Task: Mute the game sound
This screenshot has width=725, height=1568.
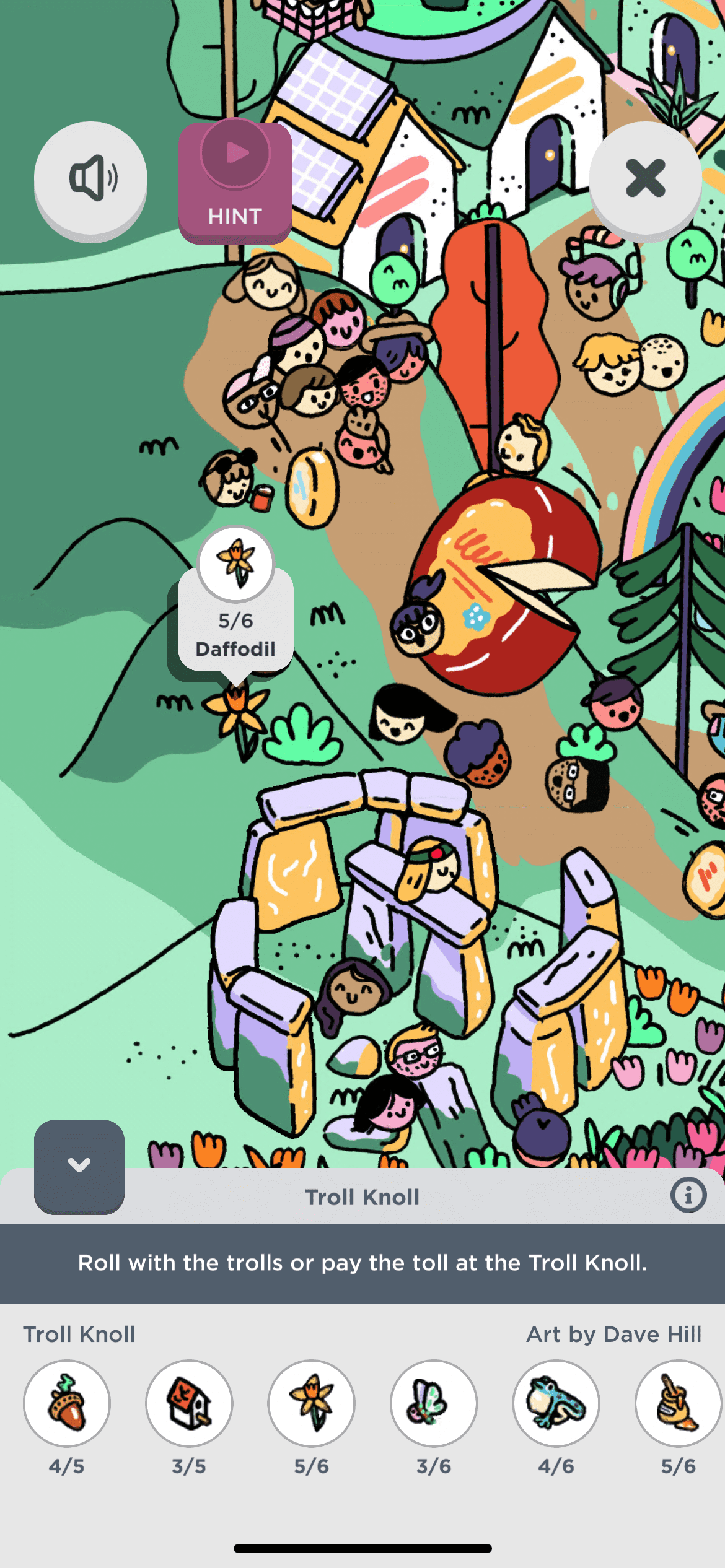Action: (x=90, y=179)
